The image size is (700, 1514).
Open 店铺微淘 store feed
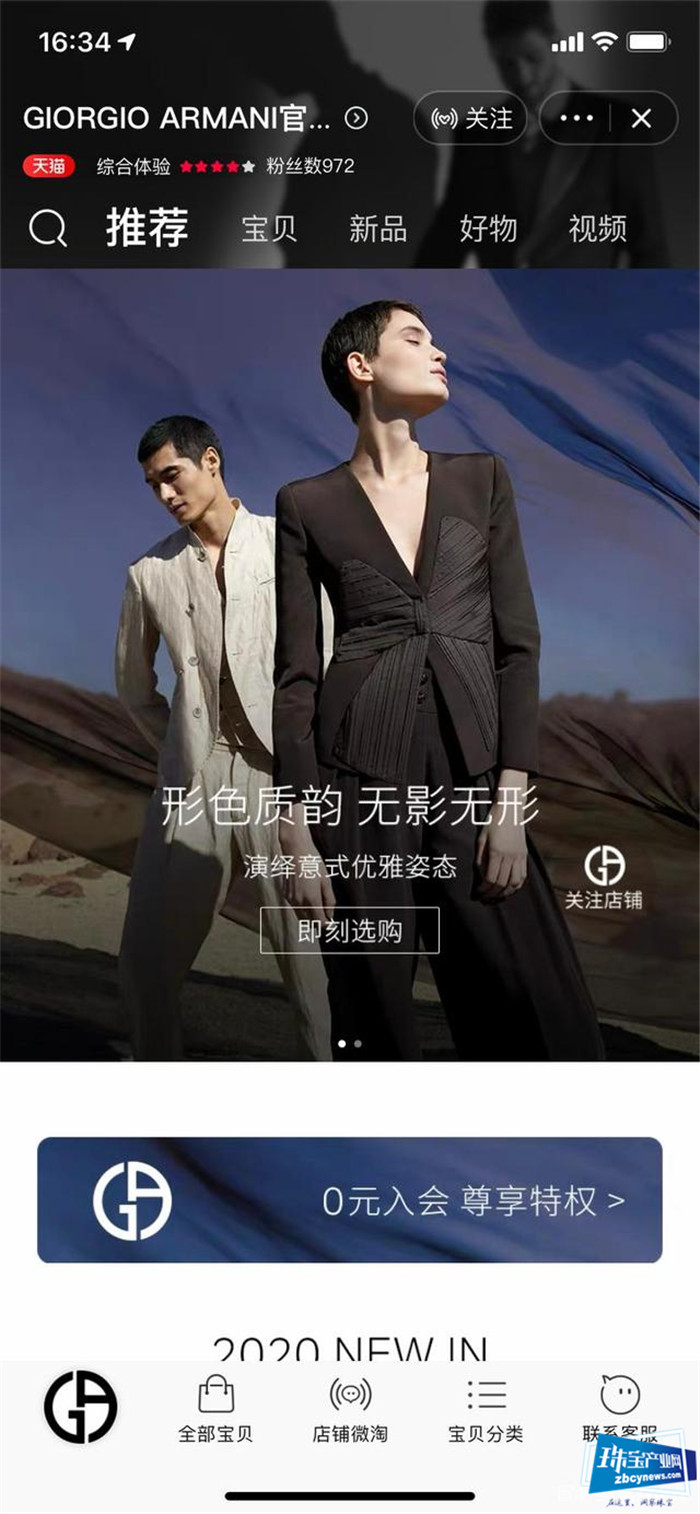(350, 1409)
